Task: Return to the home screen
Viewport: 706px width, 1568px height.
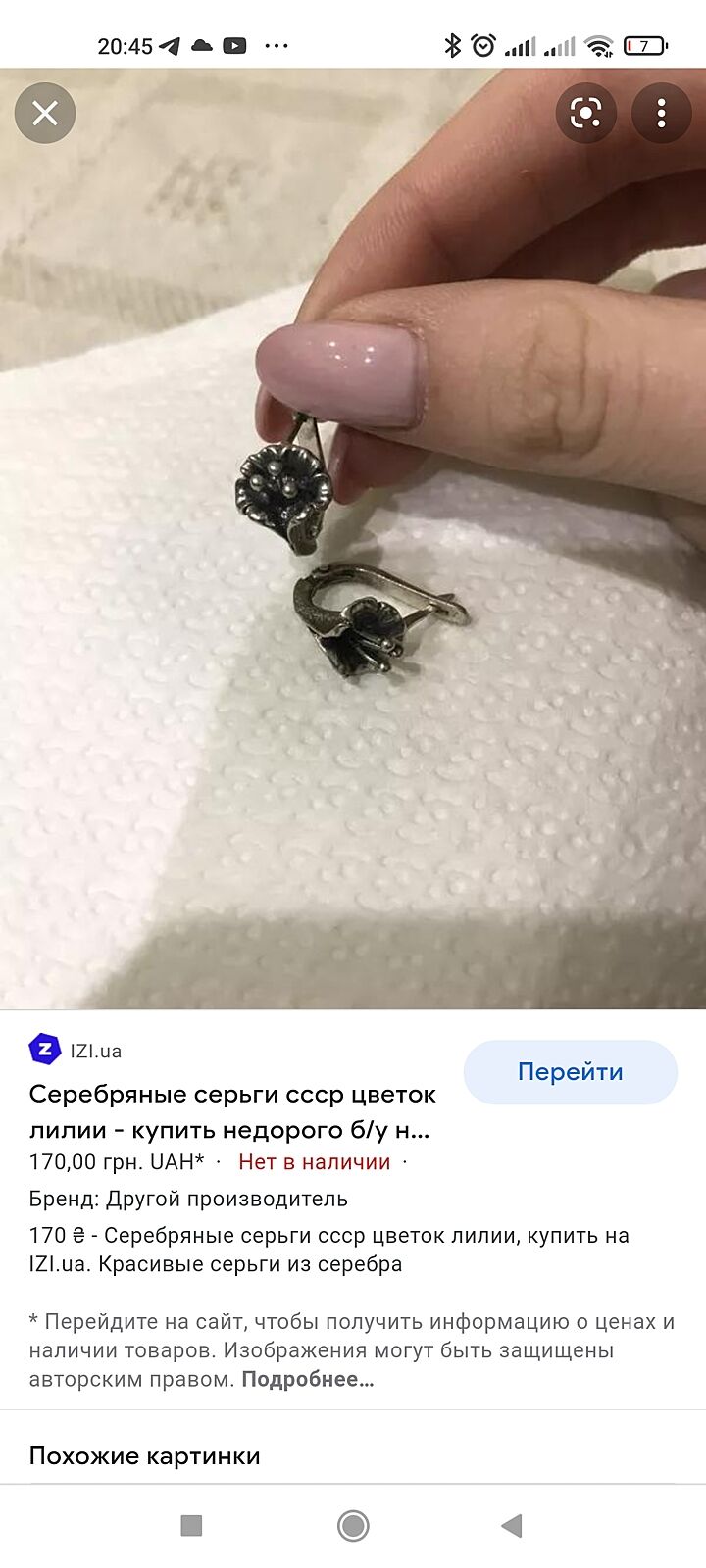Action: pos(353,1526)
